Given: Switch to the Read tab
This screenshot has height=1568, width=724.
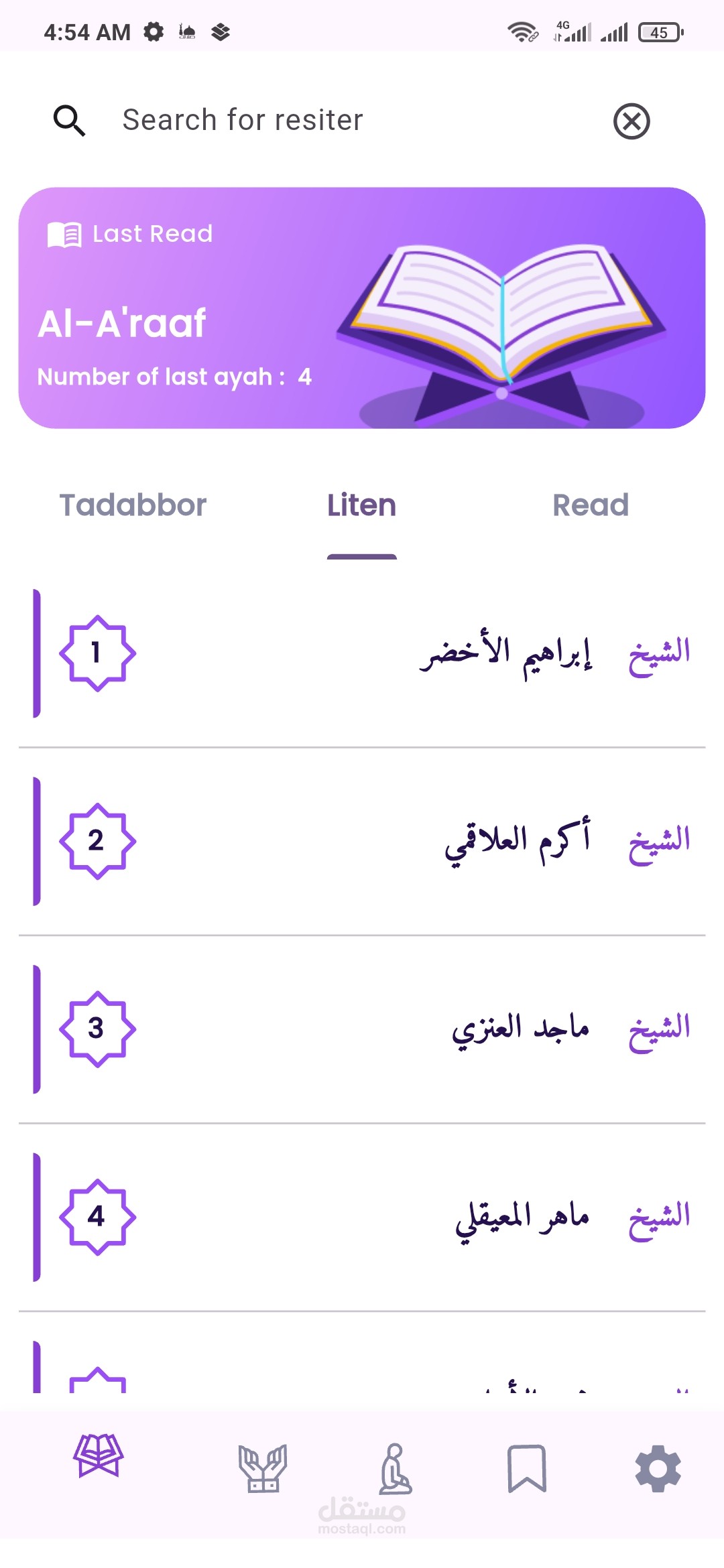Looking at the screenshot, I should coord(591,505).
